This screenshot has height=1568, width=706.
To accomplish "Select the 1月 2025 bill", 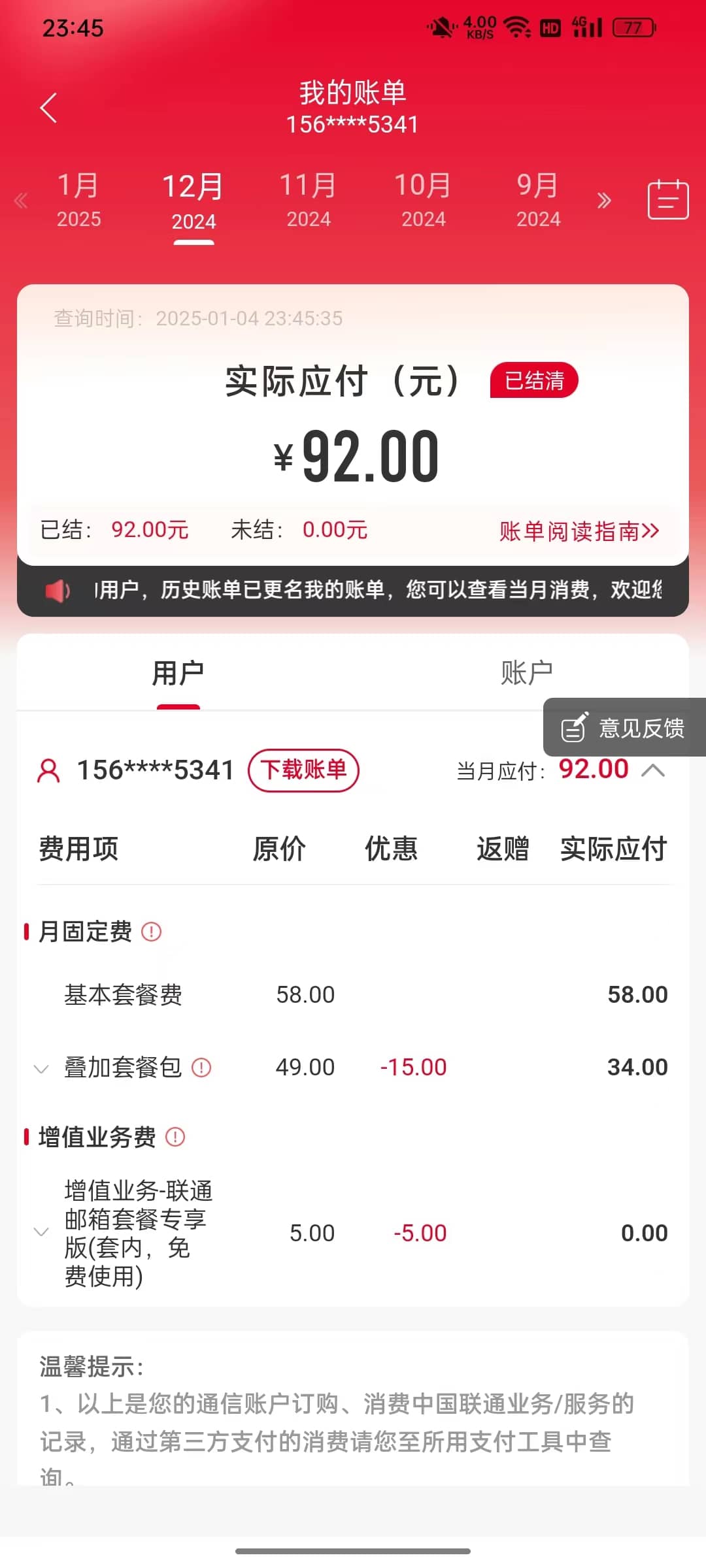I will pos(78,201).
